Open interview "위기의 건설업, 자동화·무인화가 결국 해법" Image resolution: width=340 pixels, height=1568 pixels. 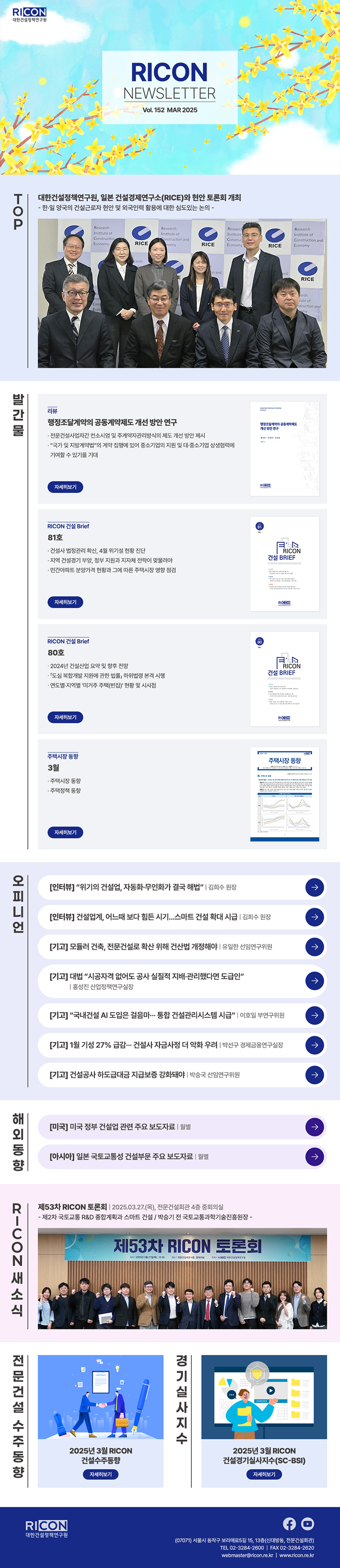point(314,888)
